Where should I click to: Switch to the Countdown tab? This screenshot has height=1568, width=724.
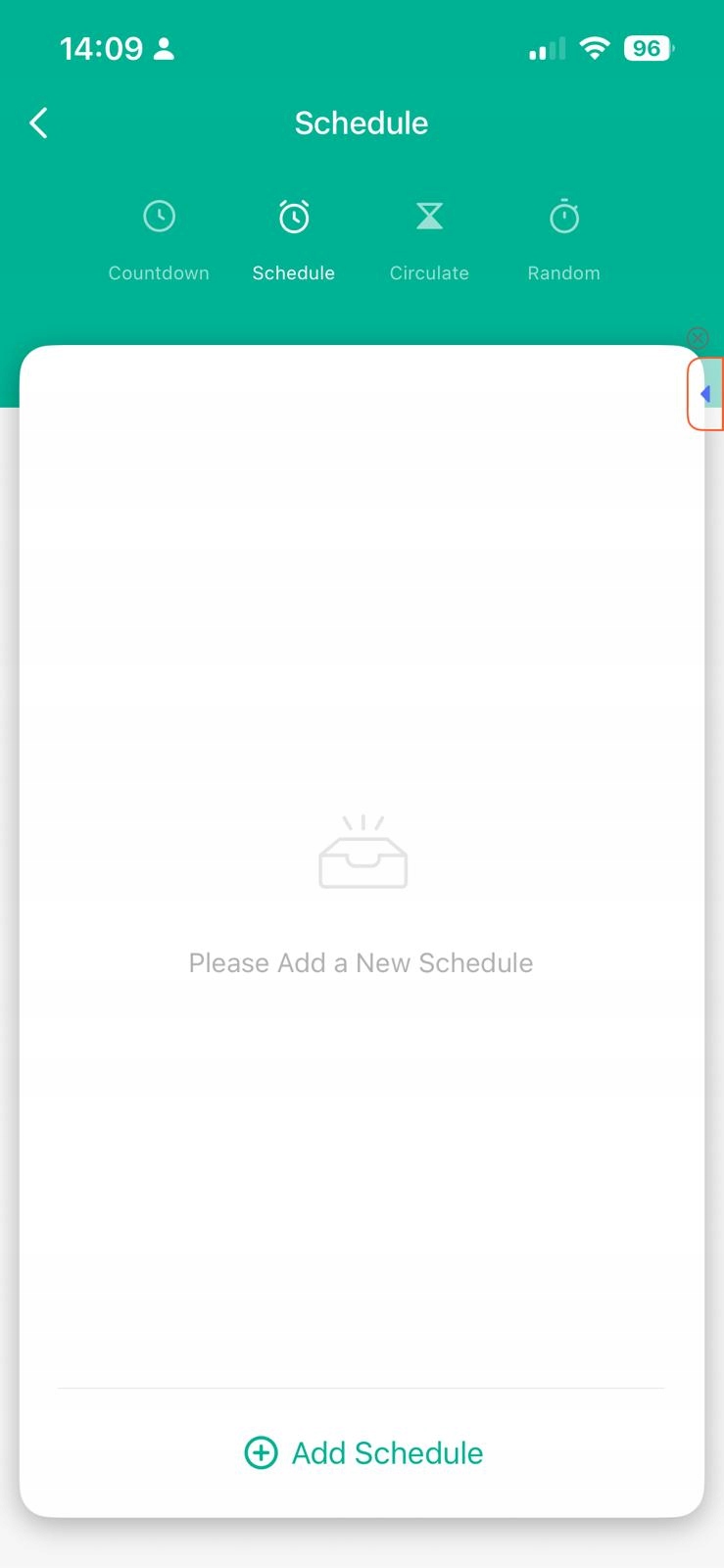point(159,240)
